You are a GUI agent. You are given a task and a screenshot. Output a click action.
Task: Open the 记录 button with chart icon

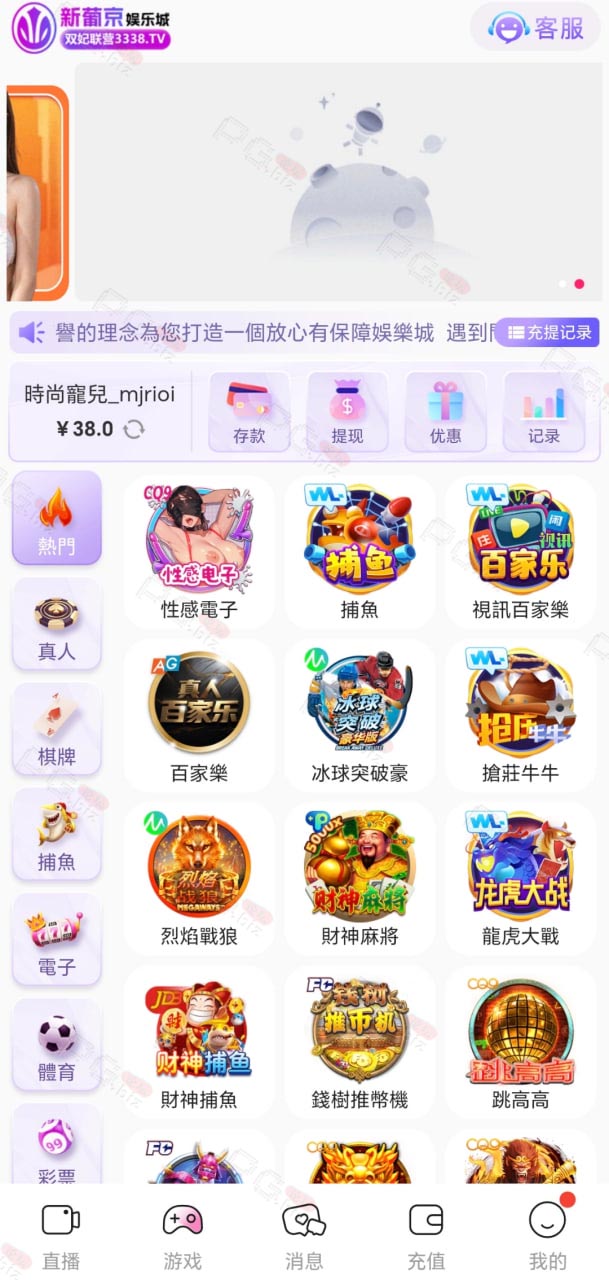(543, 412)
